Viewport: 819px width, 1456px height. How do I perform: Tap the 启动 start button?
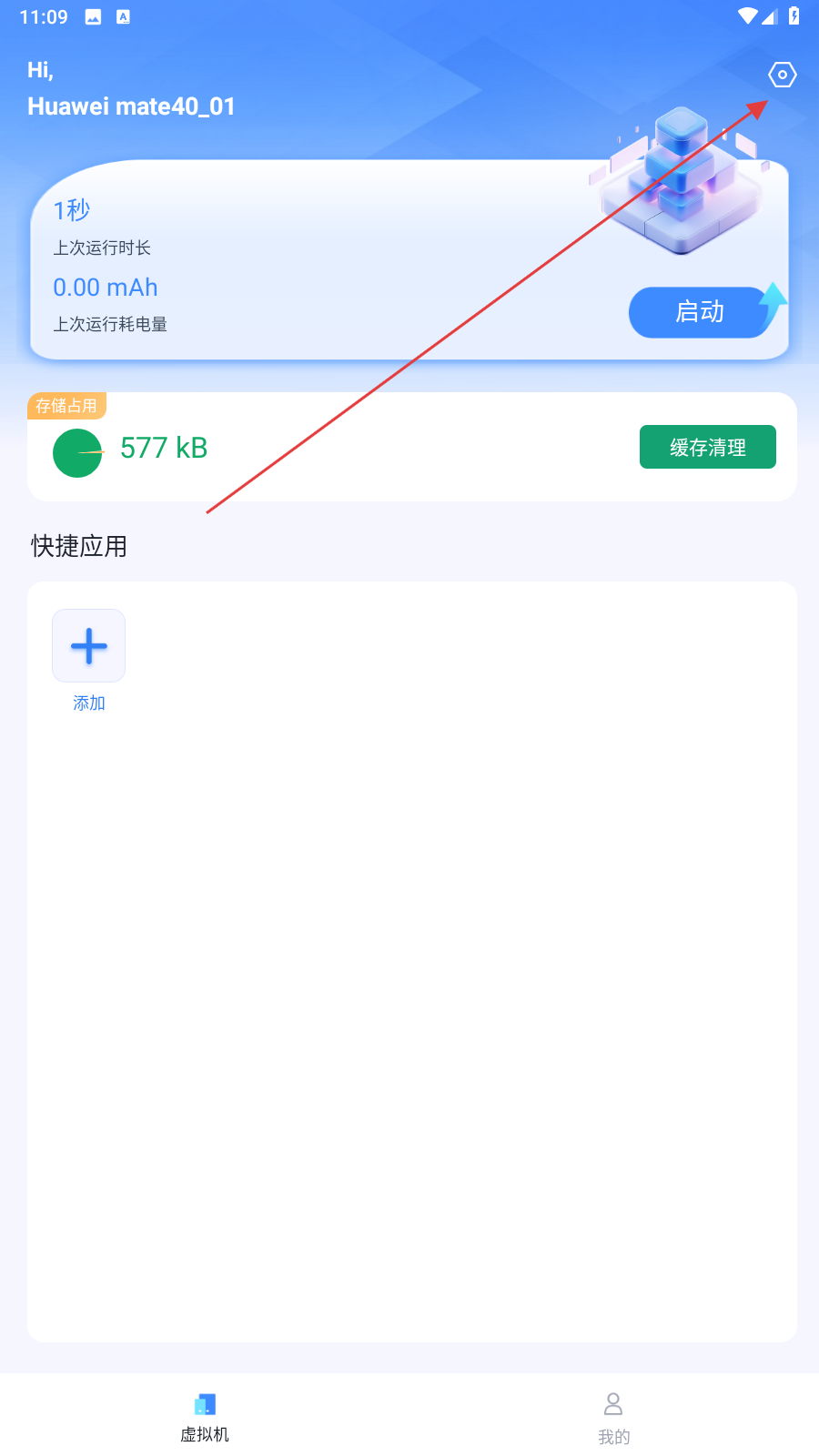(700, 312)
